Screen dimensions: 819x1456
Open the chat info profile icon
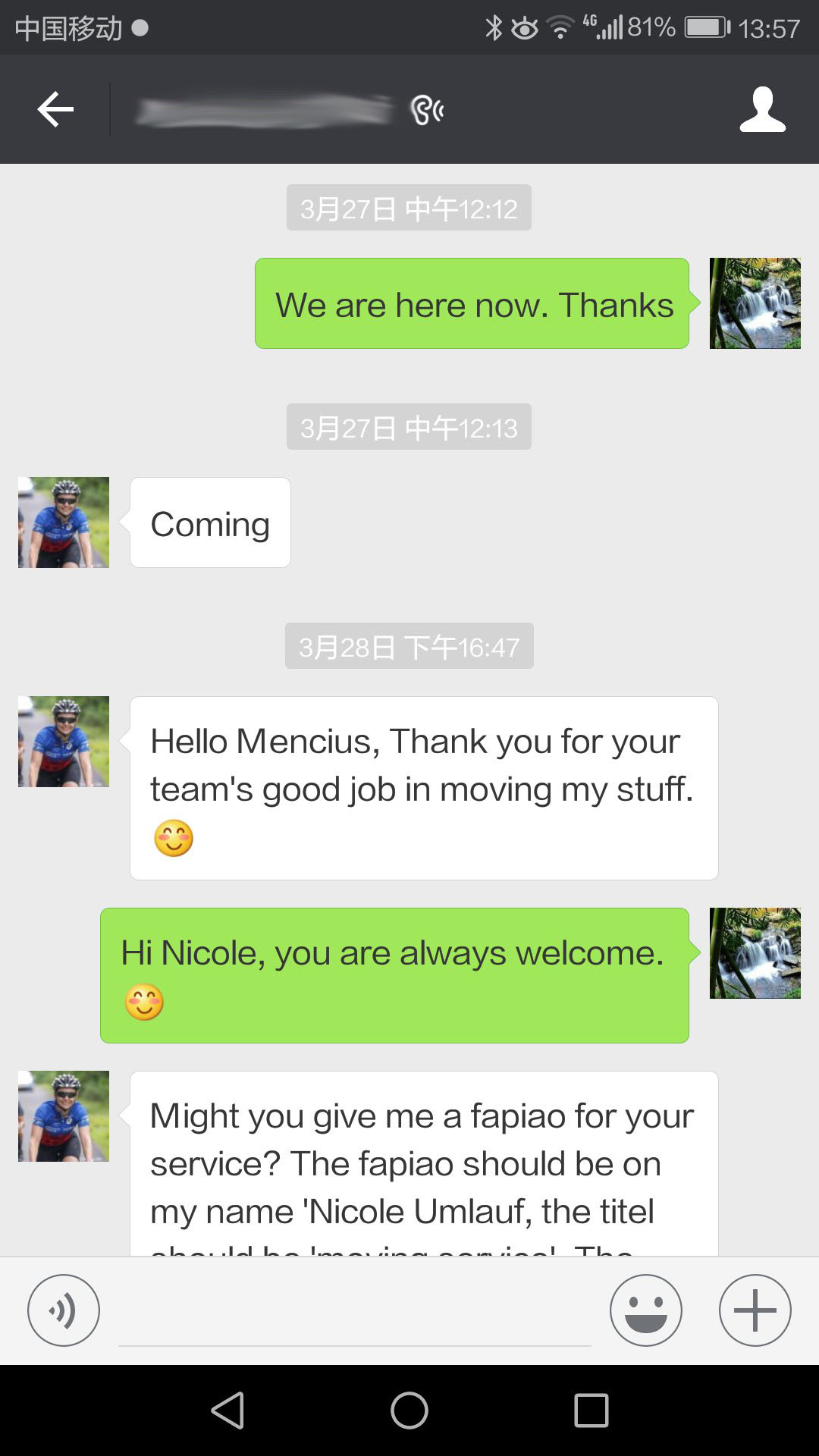point(762,110)
